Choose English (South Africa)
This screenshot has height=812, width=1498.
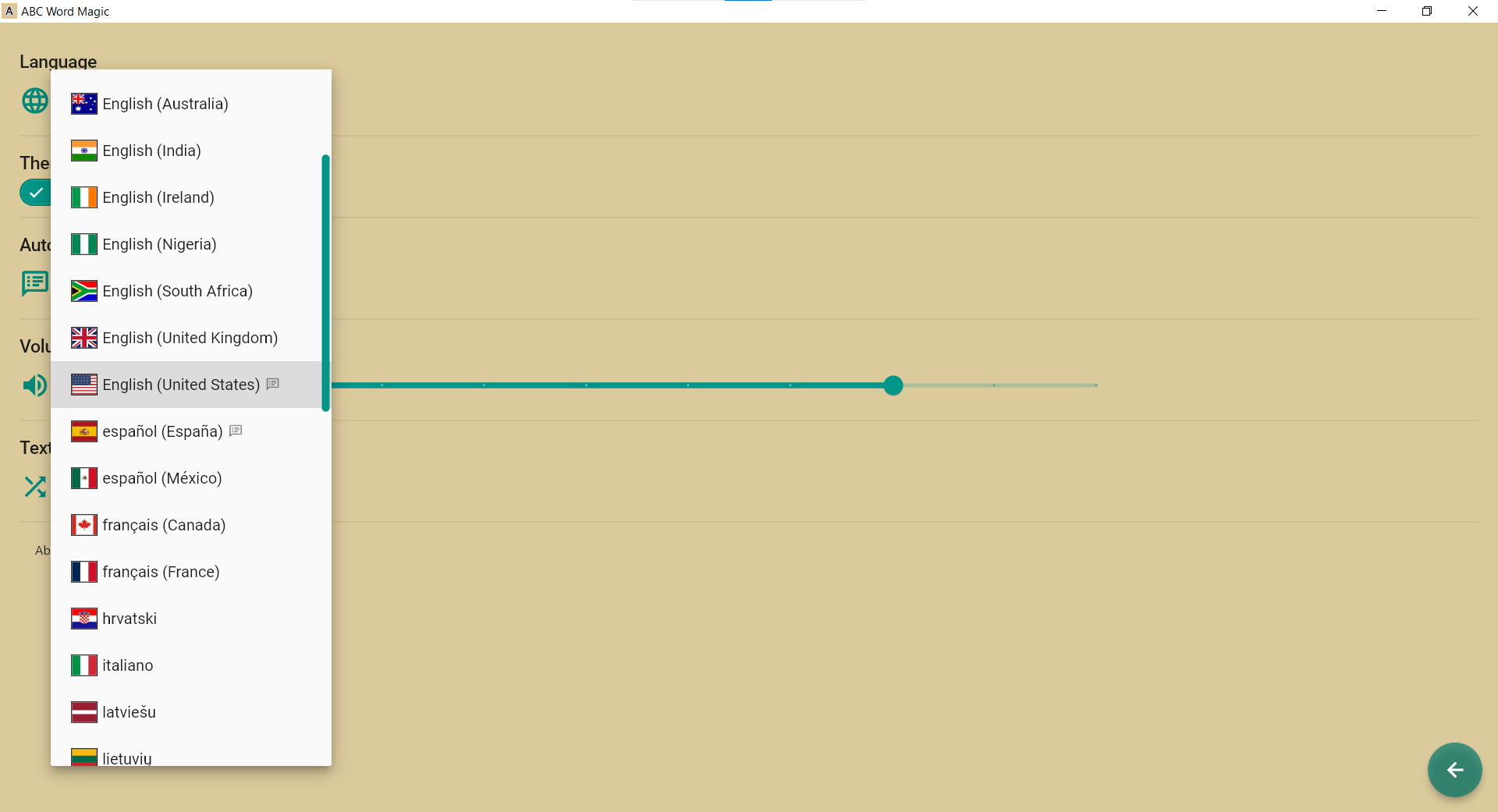coord(178,291)
